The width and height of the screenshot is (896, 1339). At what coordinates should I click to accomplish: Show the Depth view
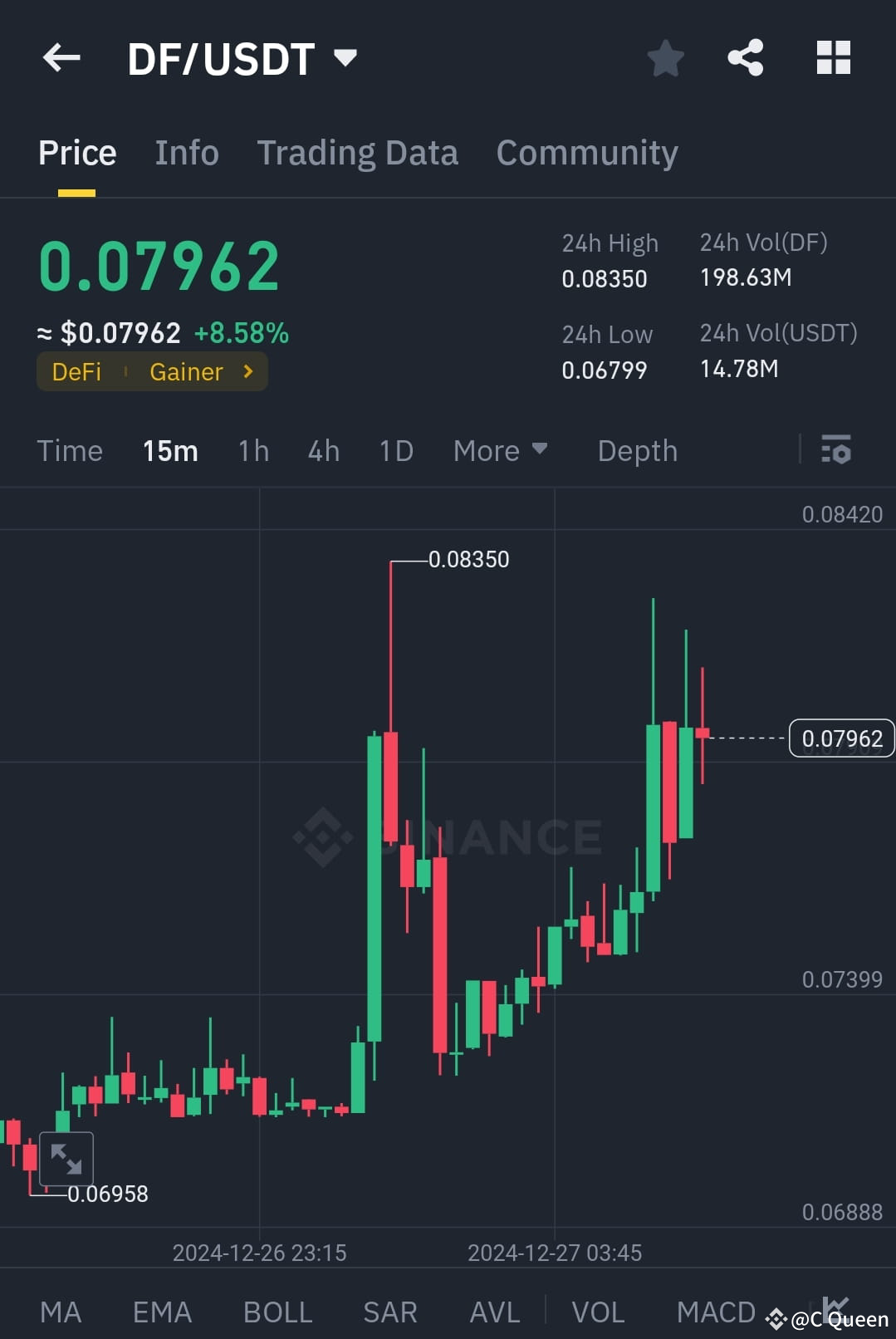click(x=636, y=450)
